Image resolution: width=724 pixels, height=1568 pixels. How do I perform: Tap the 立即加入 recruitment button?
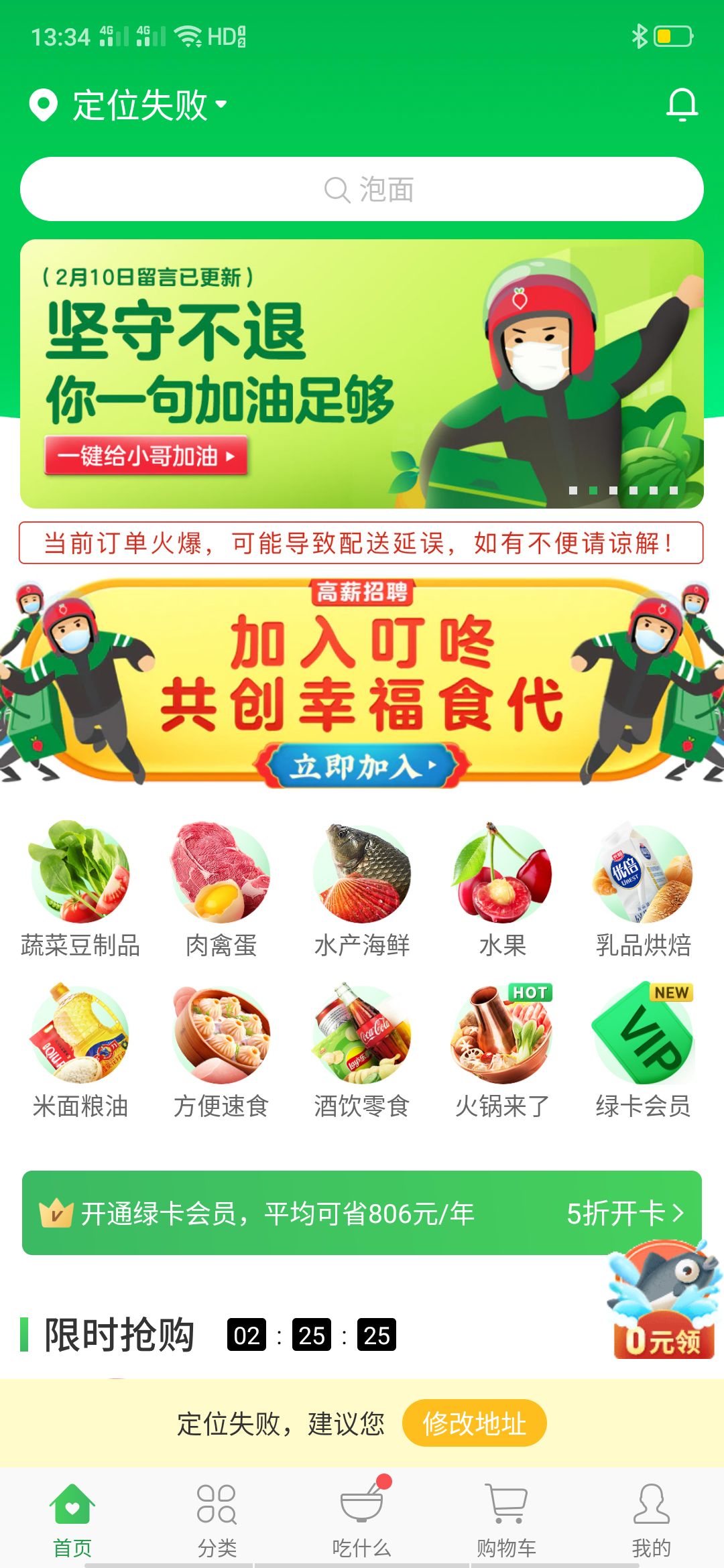tap(362, 765)
